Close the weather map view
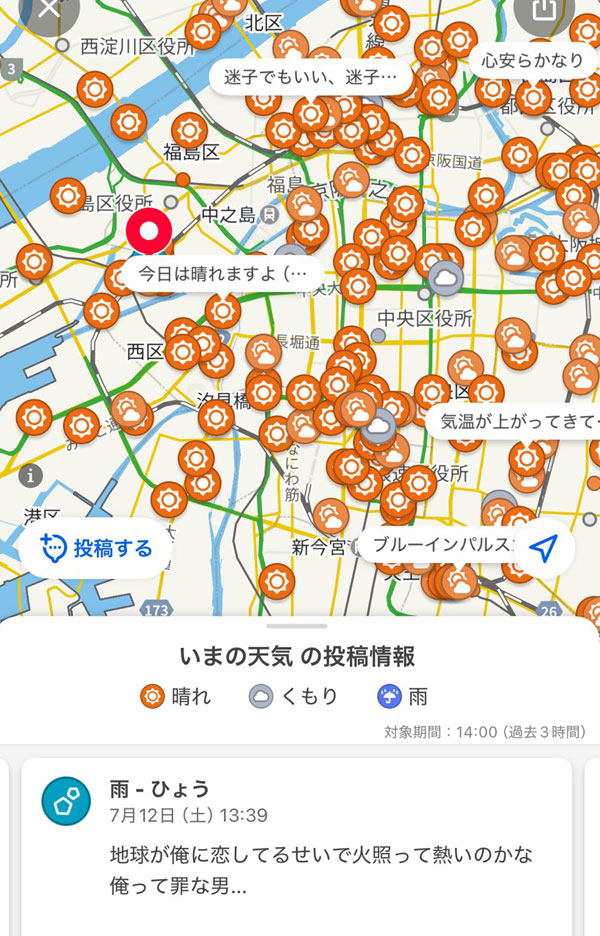This screenshot has height=936, width=600. [47, 12]
